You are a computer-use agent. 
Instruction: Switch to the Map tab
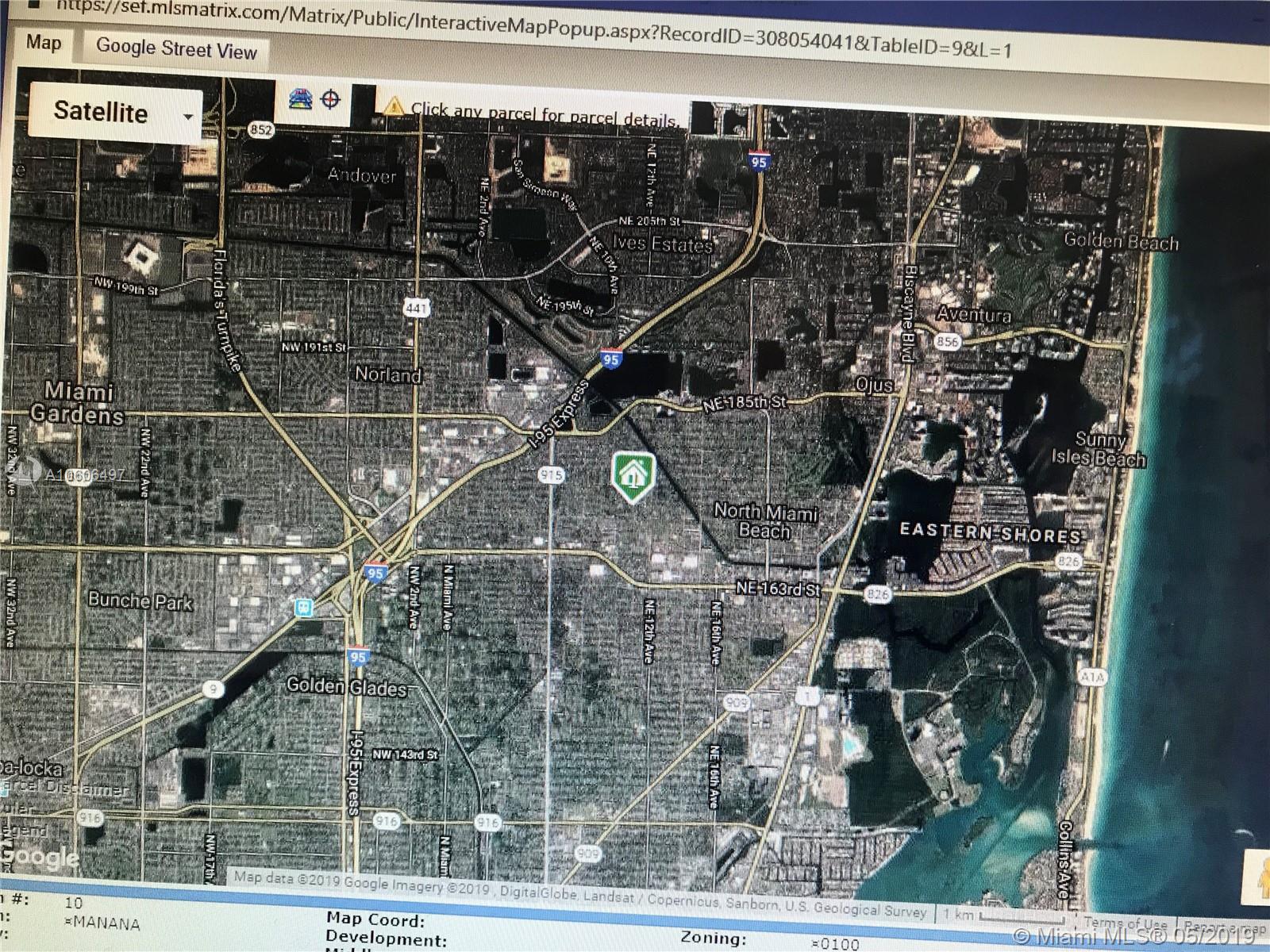(x=43, y=43)
